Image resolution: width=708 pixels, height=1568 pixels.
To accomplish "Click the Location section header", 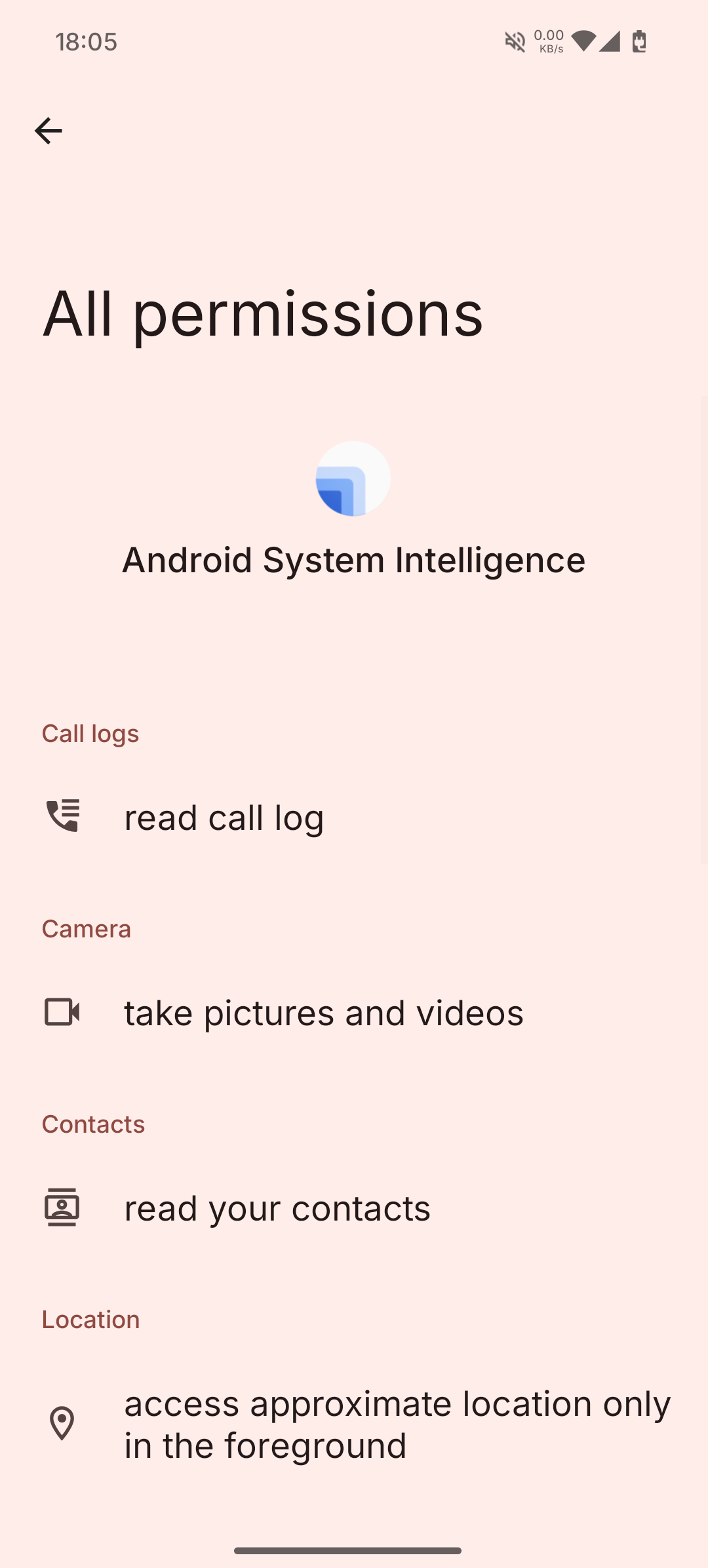I will coord(90,1319).
